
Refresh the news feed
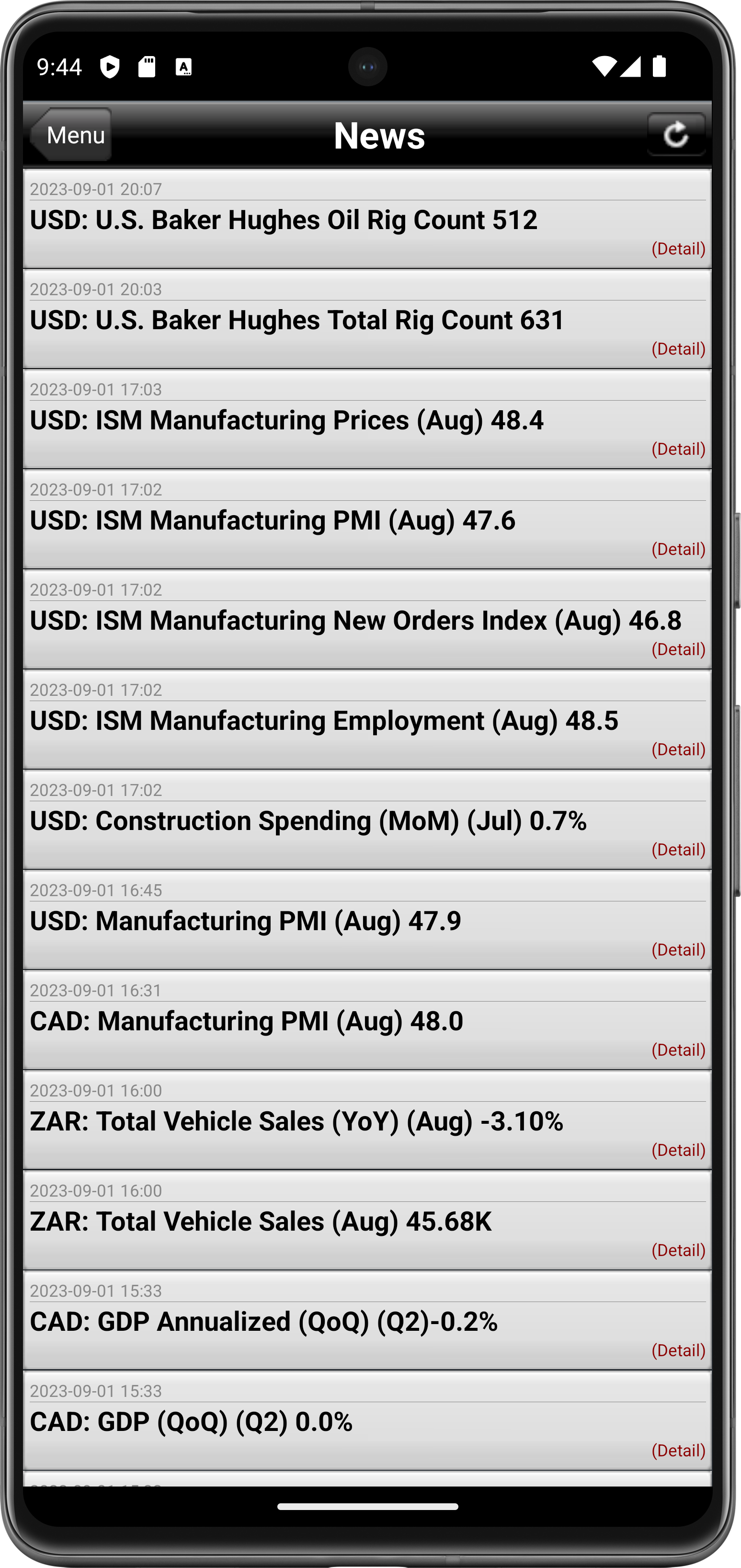click(676, 135)
